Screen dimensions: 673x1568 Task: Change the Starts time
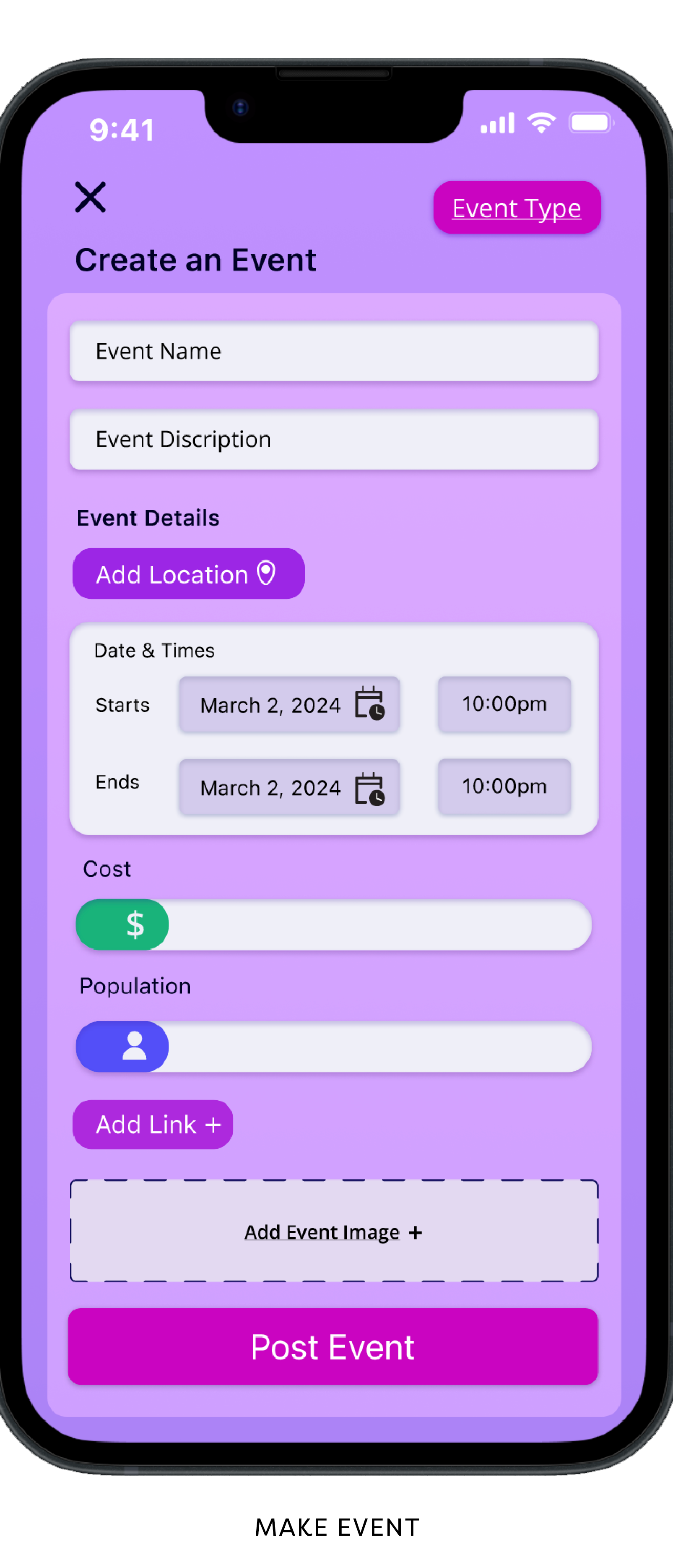coord(504,704)
